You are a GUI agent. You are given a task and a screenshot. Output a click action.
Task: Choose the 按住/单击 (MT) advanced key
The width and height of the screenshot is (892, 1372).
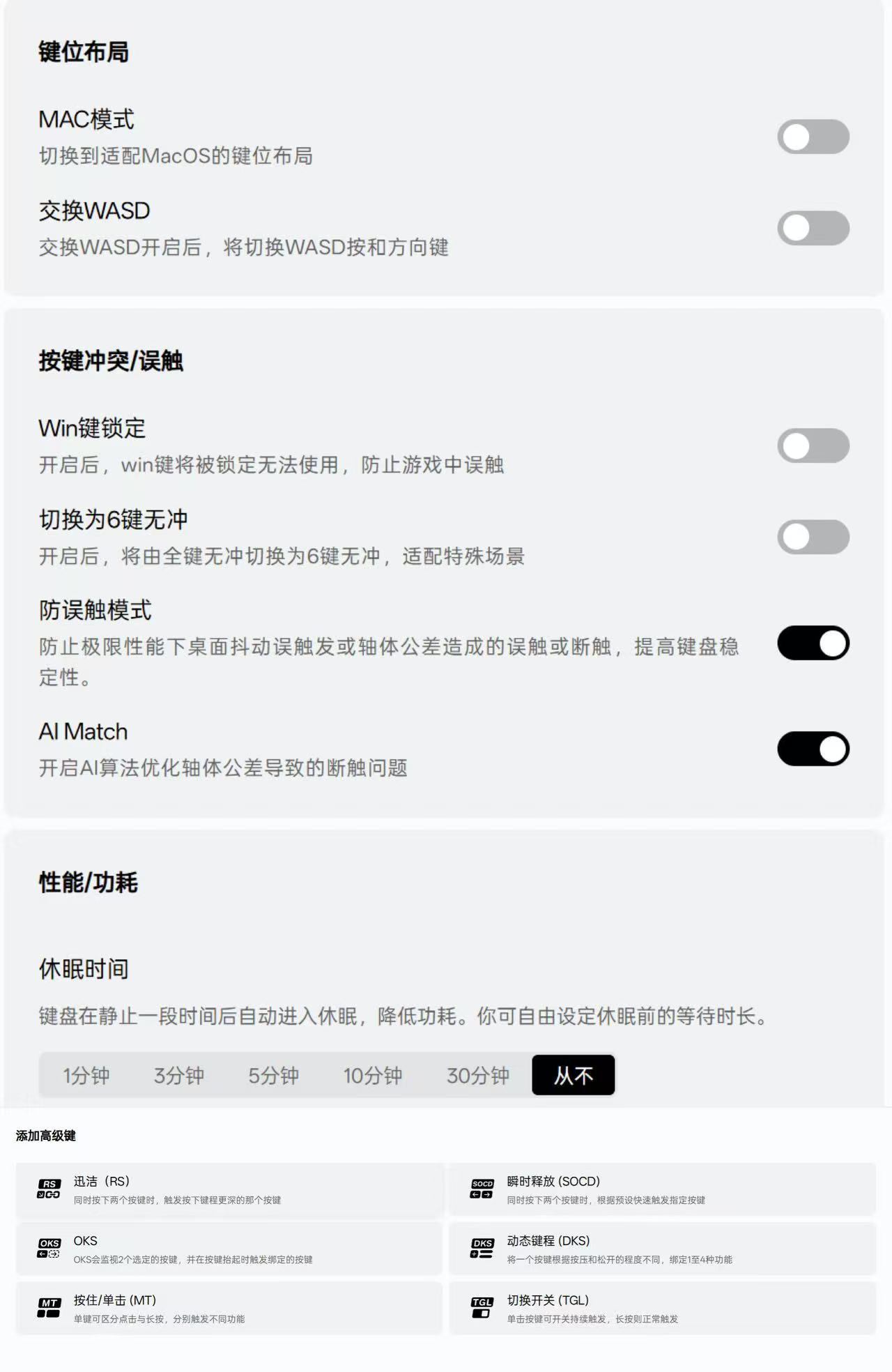point(229,1308)
